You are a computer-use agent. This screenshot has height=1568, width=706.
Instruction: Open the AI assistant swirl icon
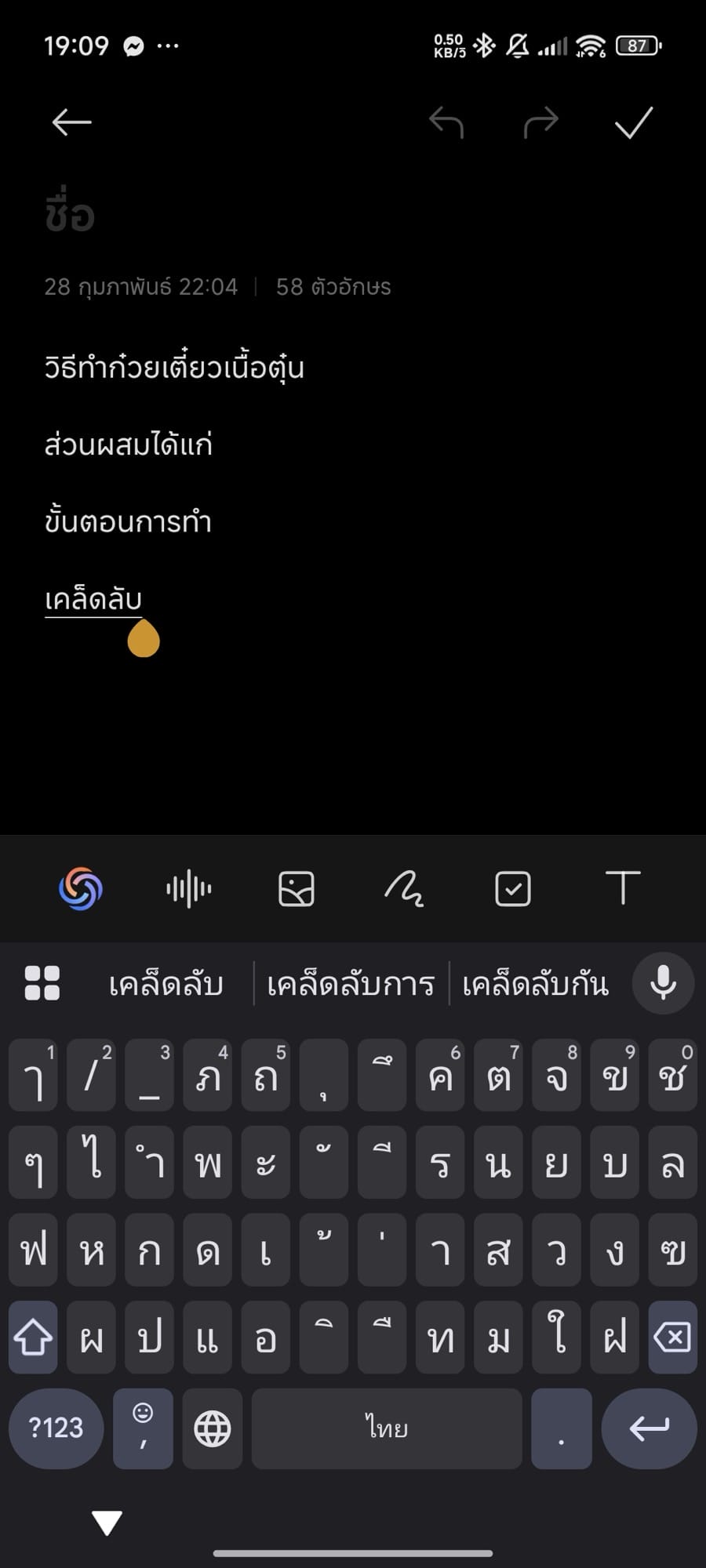(x=81, y=889)
